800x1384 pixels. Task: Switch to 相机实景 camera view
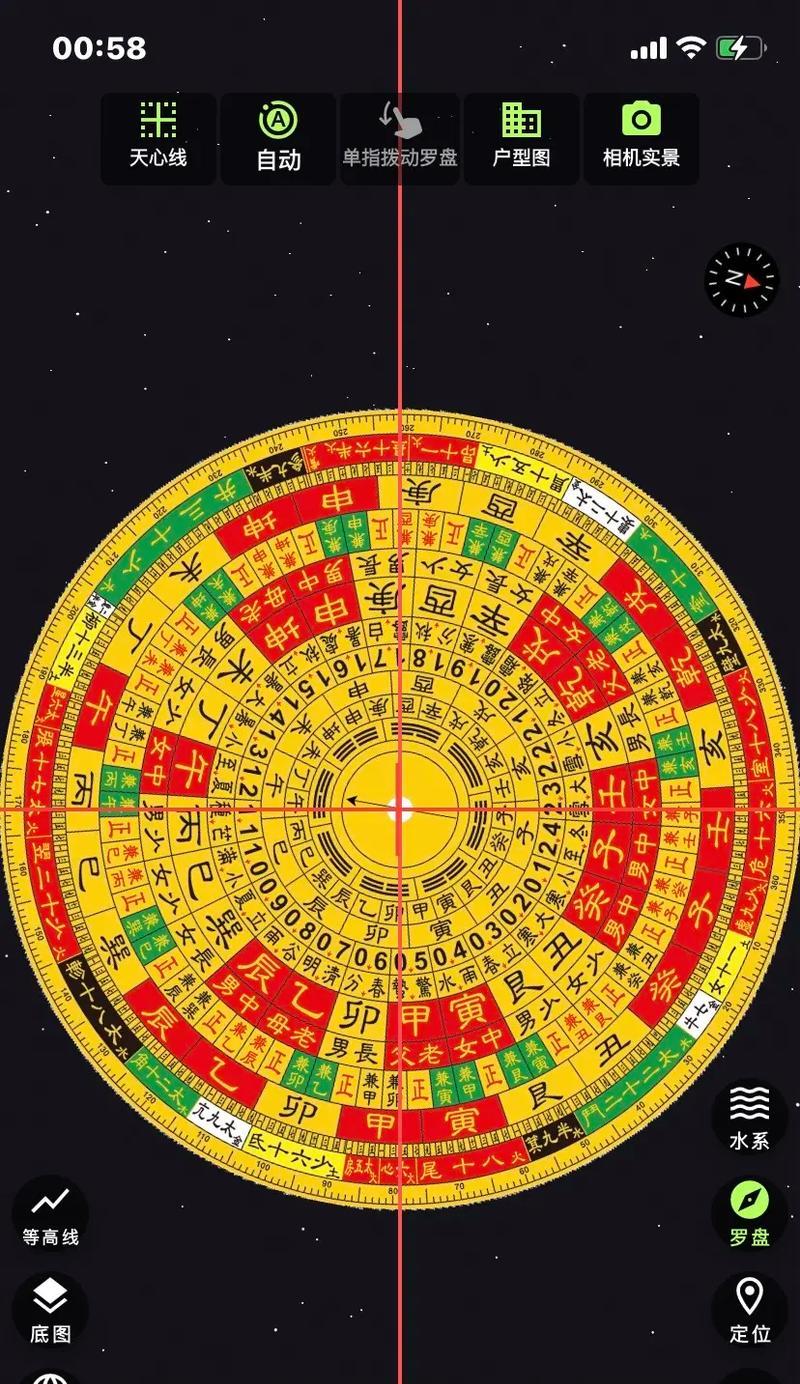pos(641,137)
